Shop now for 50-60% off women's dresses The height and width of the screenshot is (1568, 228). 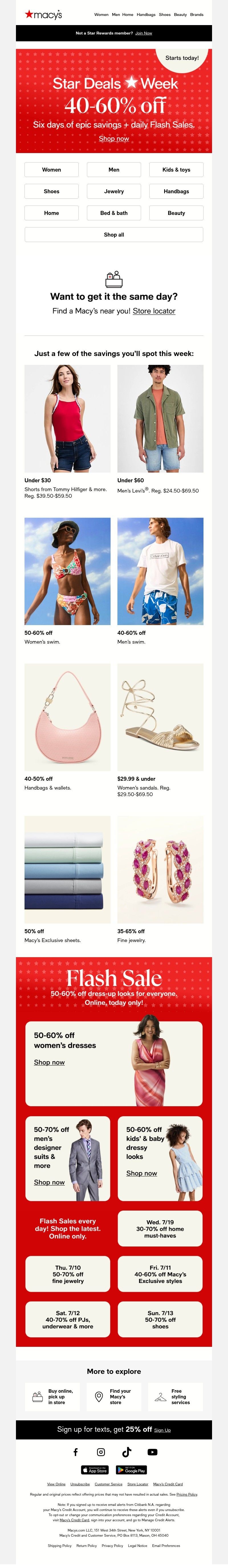(x=49, y=1062)
